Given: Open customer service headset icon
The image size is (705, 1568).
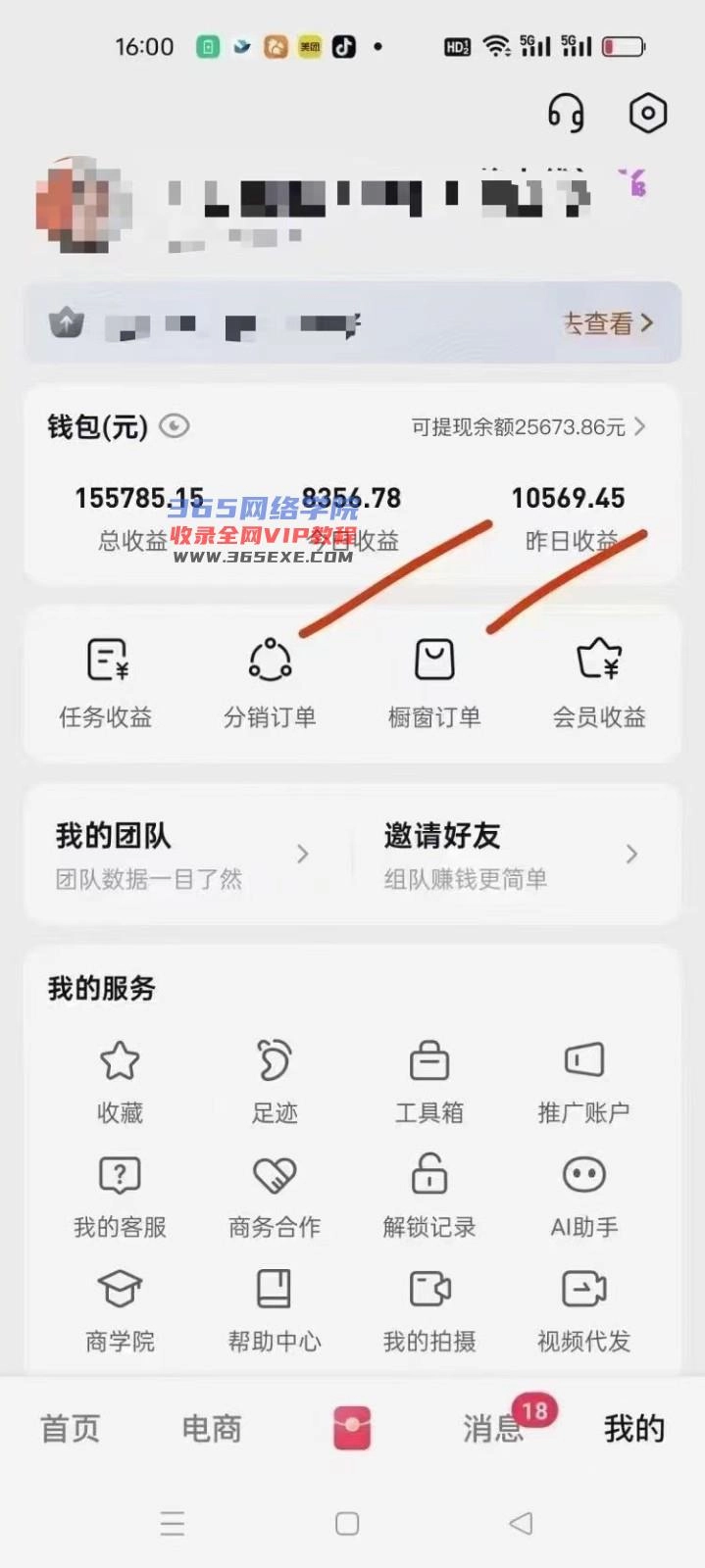Looking at the screenshot, I should (x=566, y=114).
